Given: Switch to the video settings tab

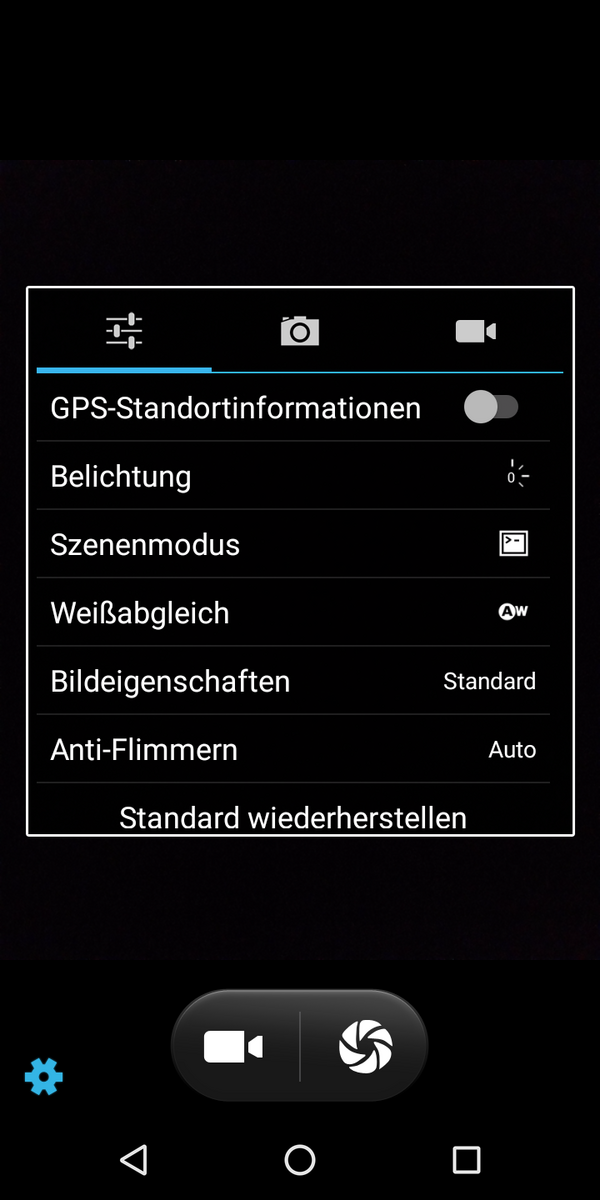Looking at the screenshot, I should point(475,330).
